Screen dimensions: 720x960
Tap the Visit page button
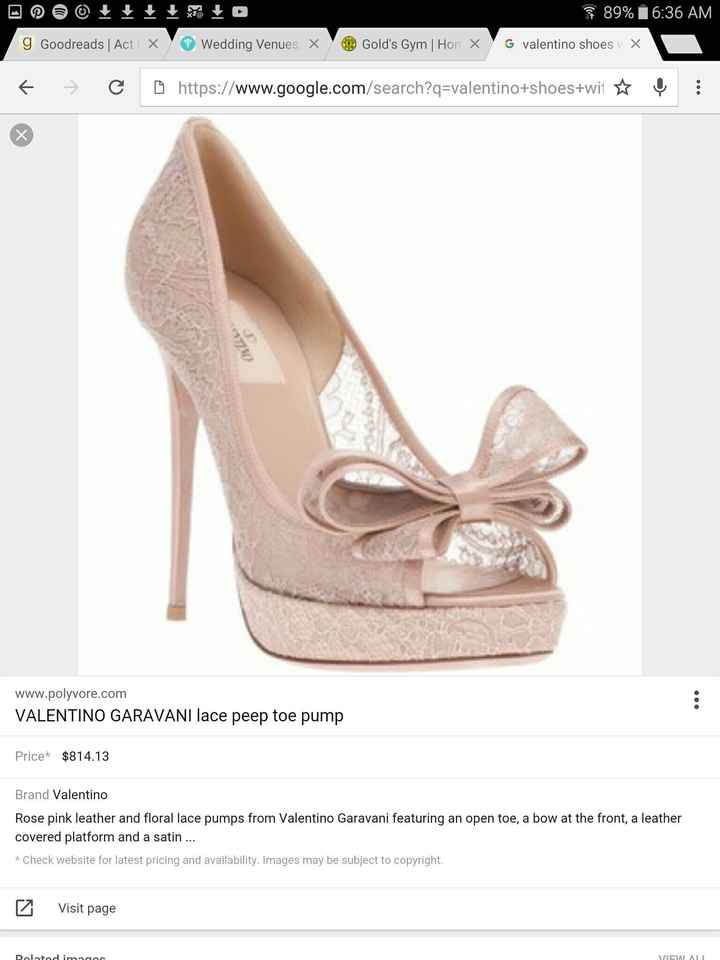click(86, 908)
